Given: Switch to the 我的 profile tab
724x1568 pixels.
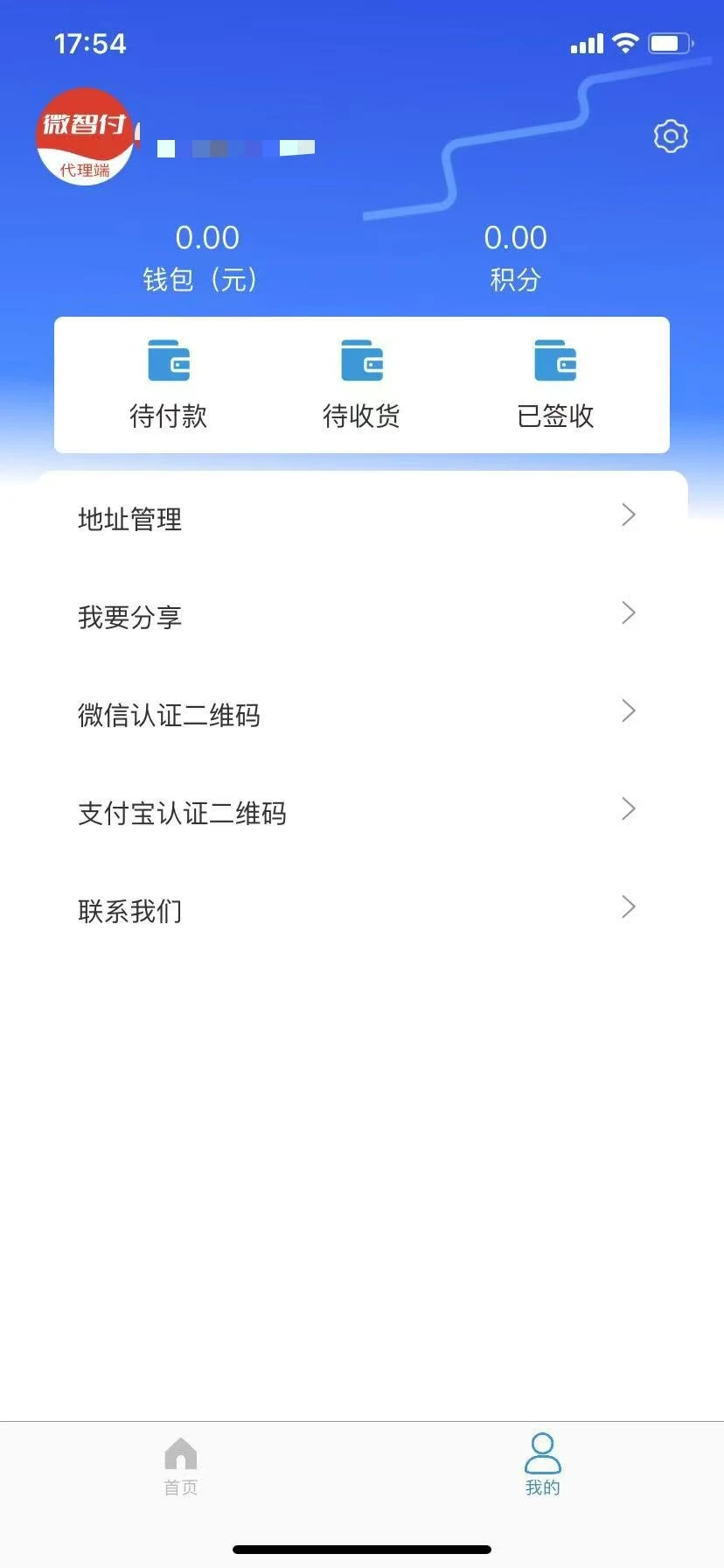Looking at the screenshot, I should pyautogui.click(x=543, y=1466).
